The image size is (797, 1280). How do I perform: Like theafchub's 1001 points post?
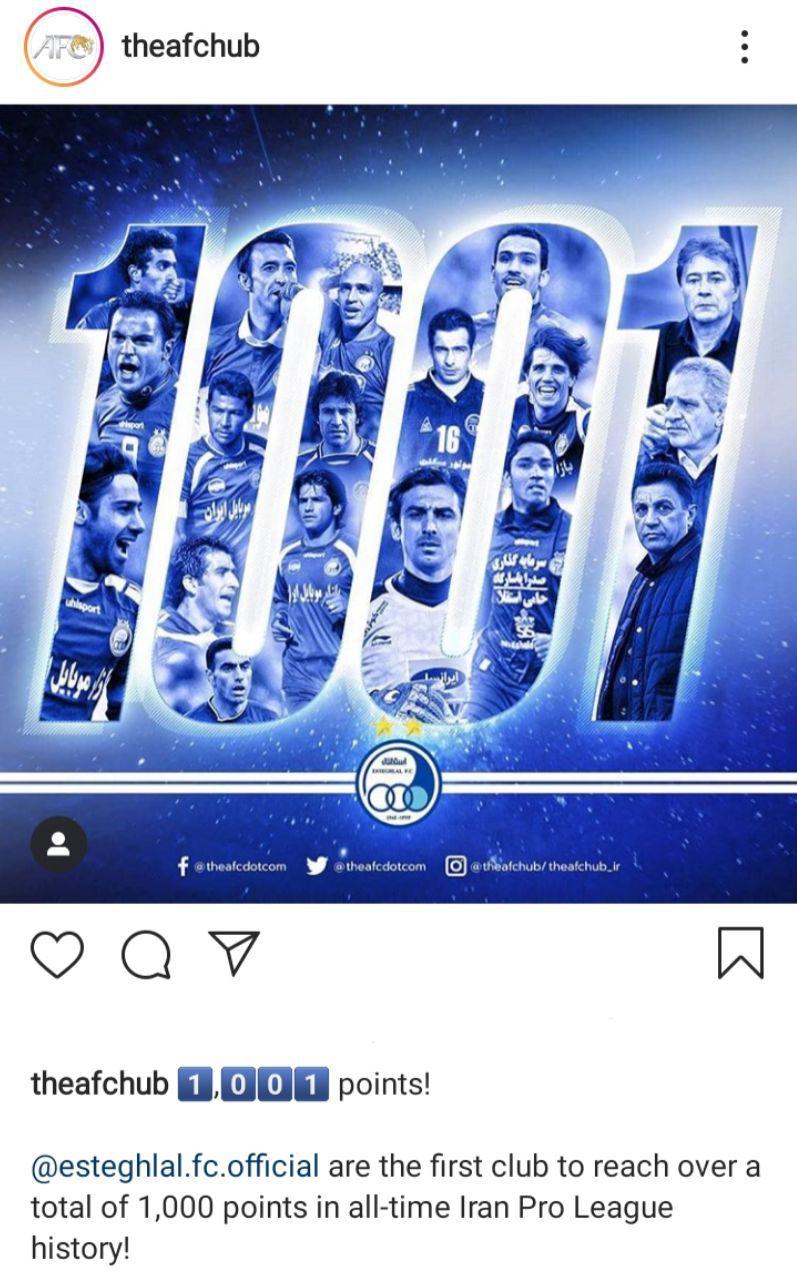pos(57,953)
